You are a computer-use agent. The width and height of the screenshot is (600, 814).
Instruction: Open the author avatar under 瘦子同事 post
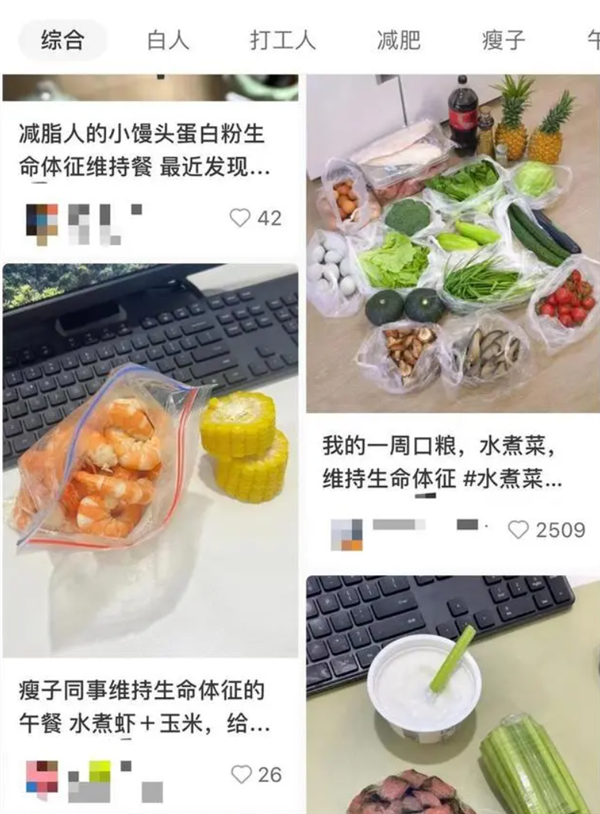point(42,776)
